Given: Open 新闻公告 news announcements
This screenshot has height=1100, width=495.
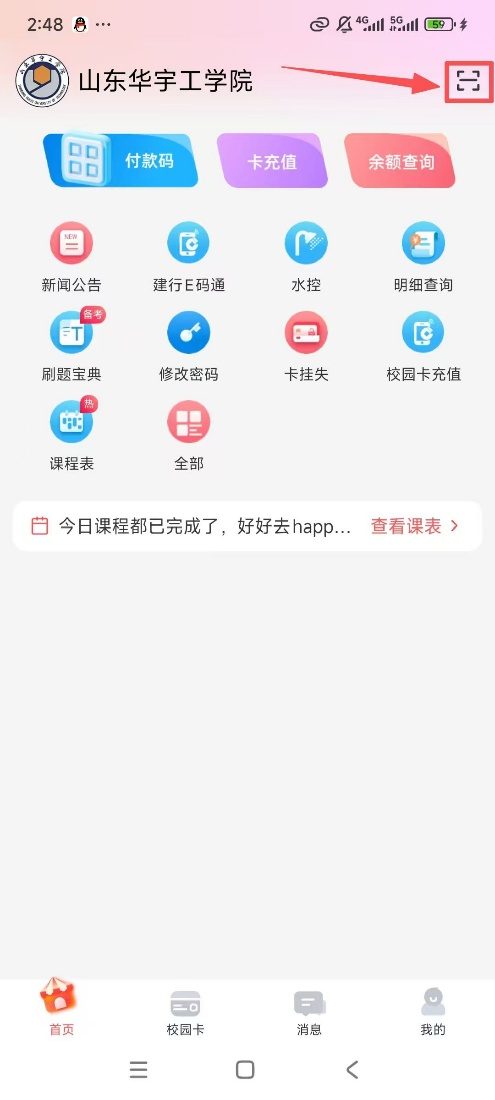Looking at the screenshot, I should pos(71,257).
